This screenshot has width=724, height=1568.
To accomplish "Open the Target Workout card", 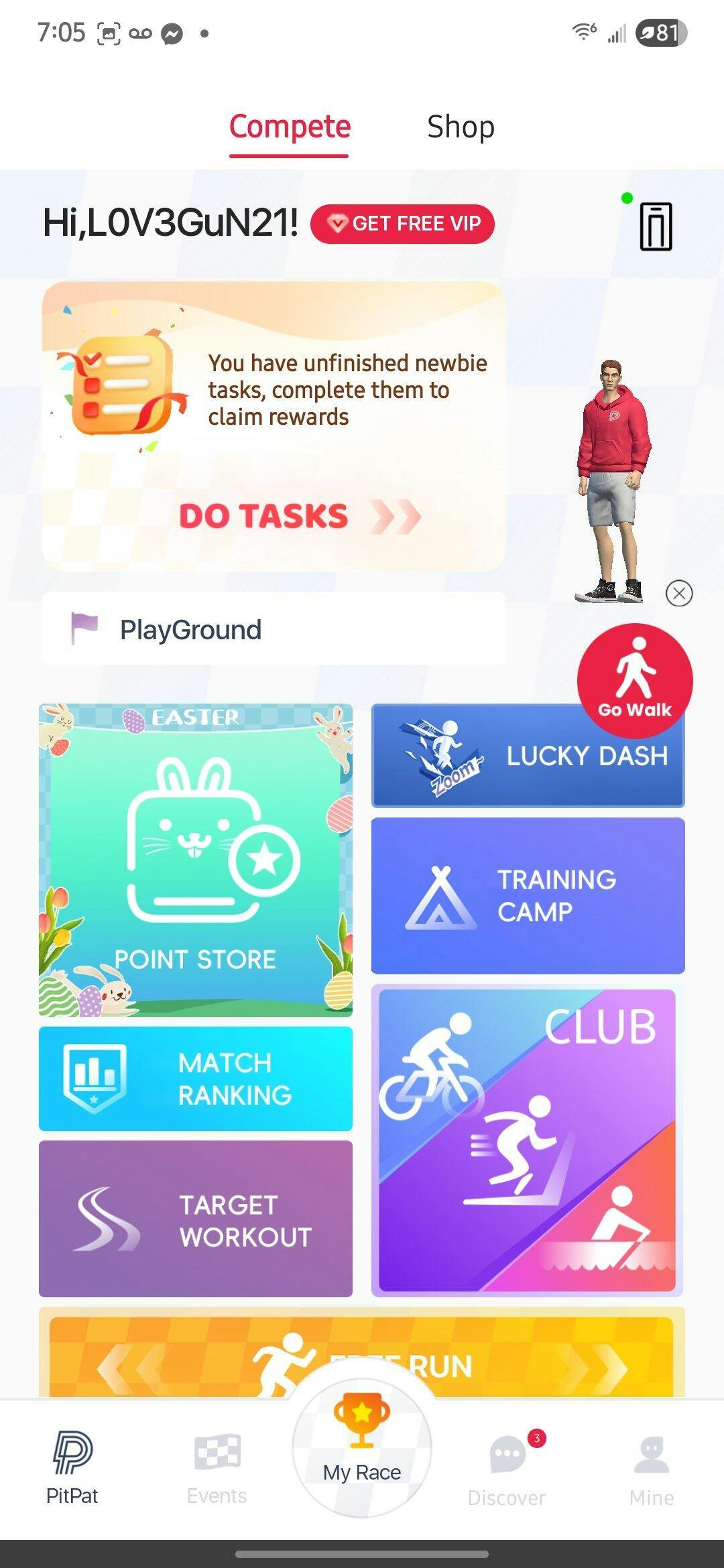I will [x=196, y=1219].
